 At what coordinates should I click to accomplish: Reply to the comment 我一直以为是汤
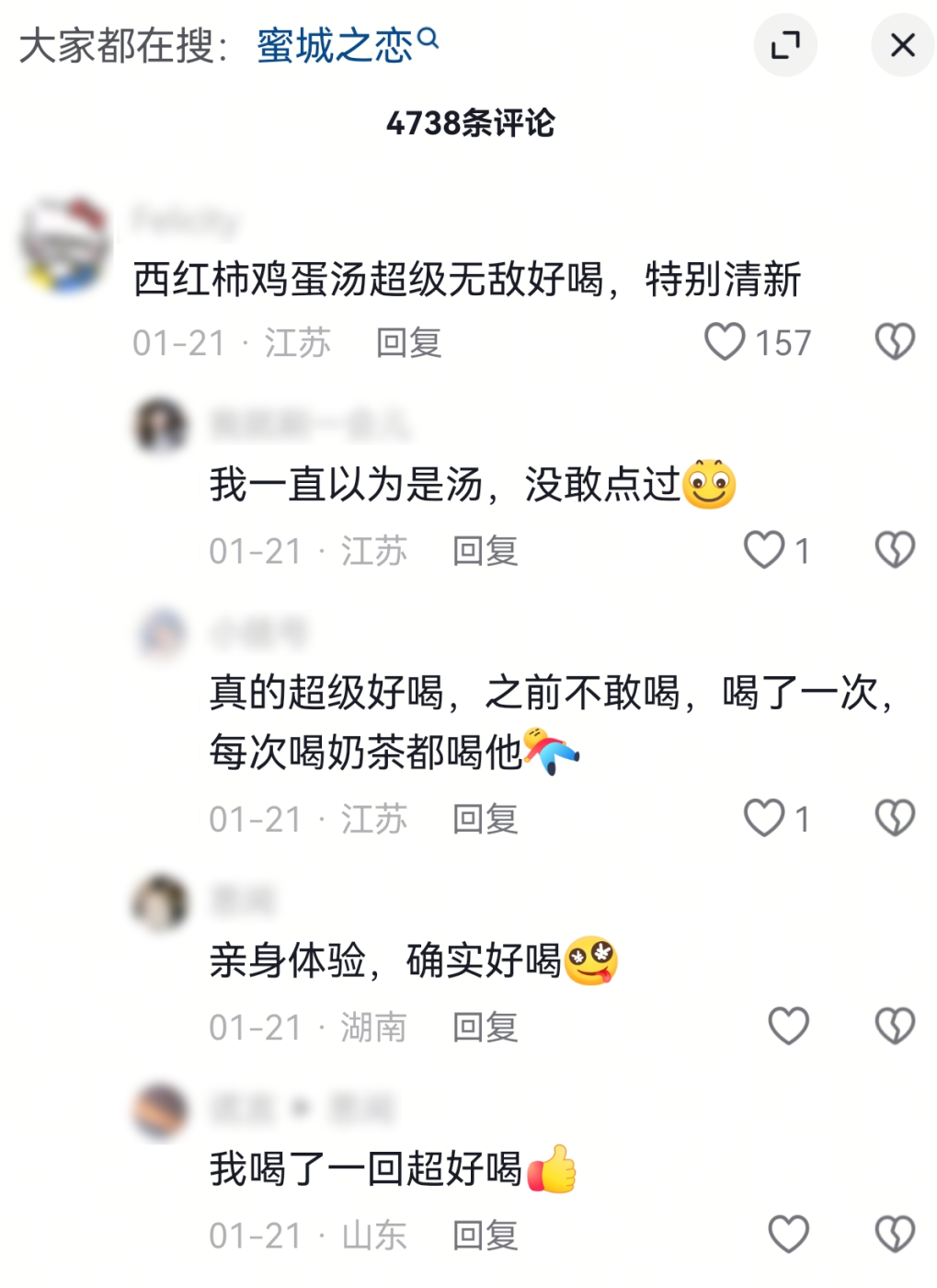pyautogui.click(x=485, y=551)
